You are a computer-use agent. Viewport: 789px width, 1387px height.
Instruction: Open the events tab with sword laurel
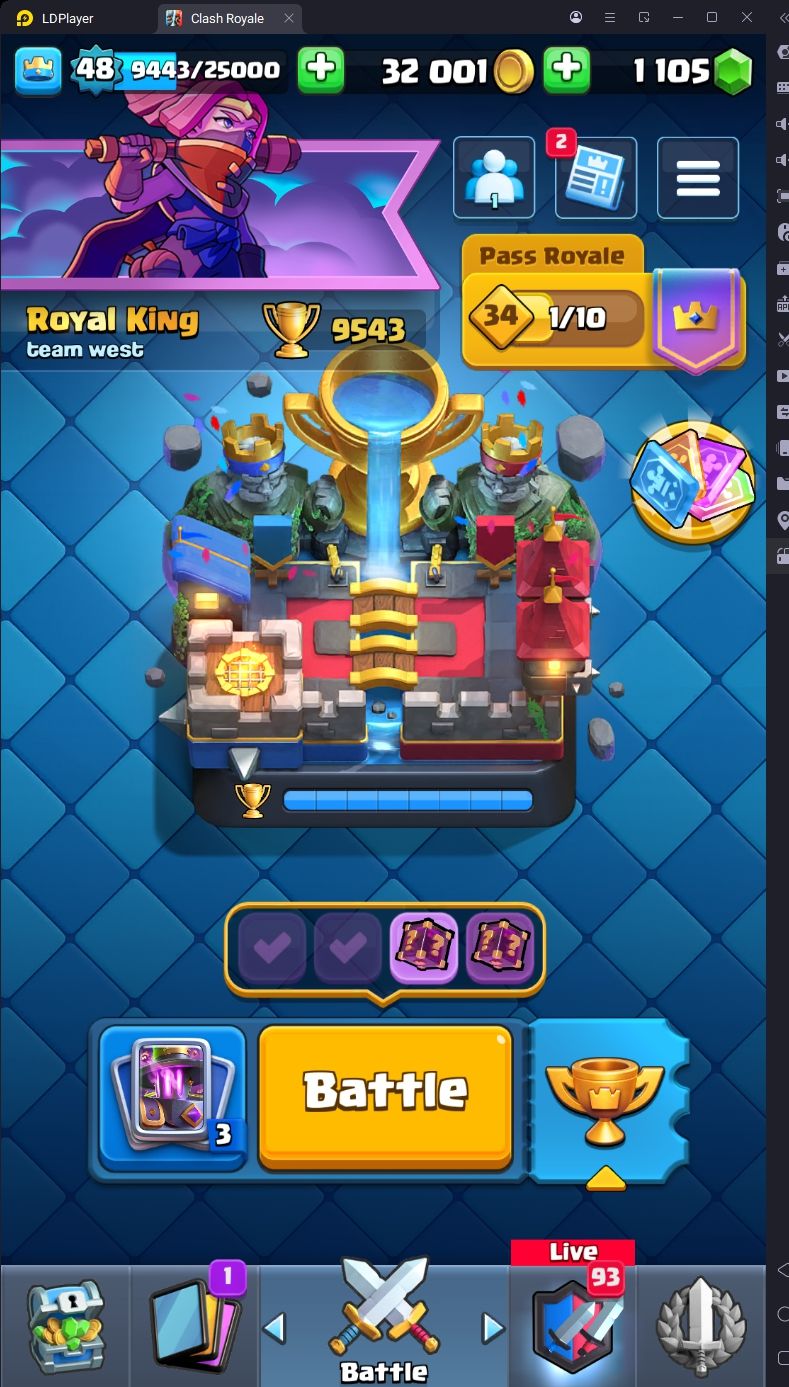click(701, 1325)
